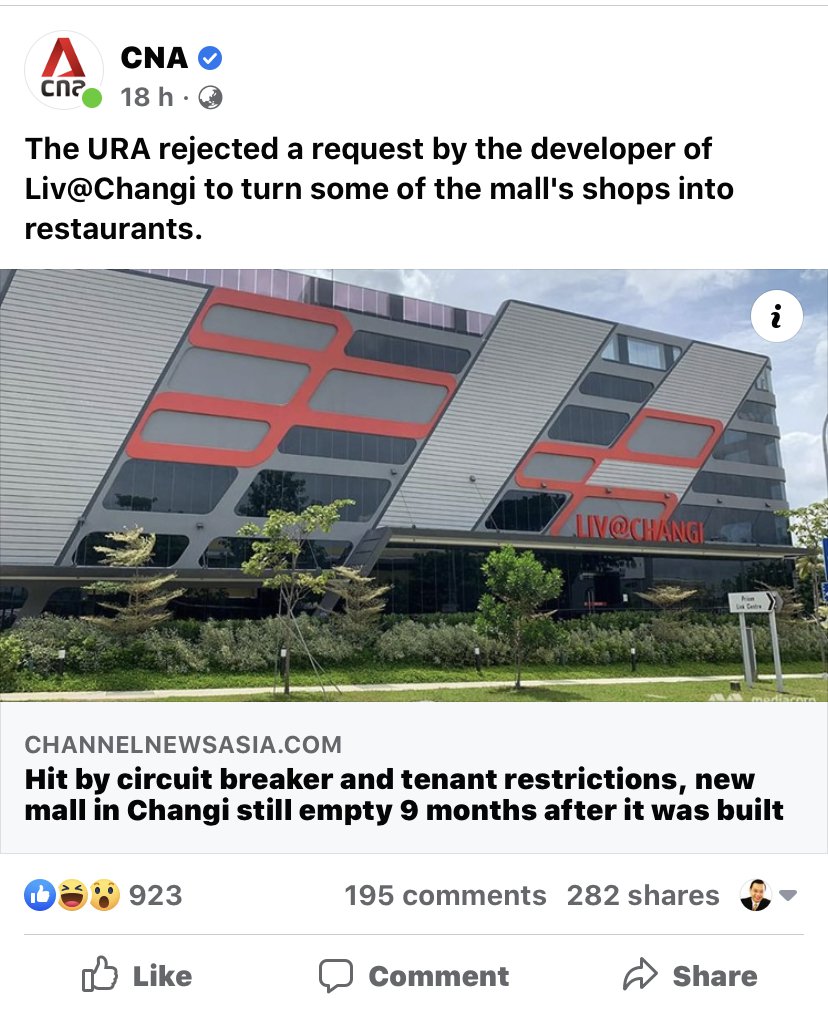Change the commenting profile via avatar dropdown
Screen dimensions: 828x1013
pyautogui.click(x=768, y=894)
